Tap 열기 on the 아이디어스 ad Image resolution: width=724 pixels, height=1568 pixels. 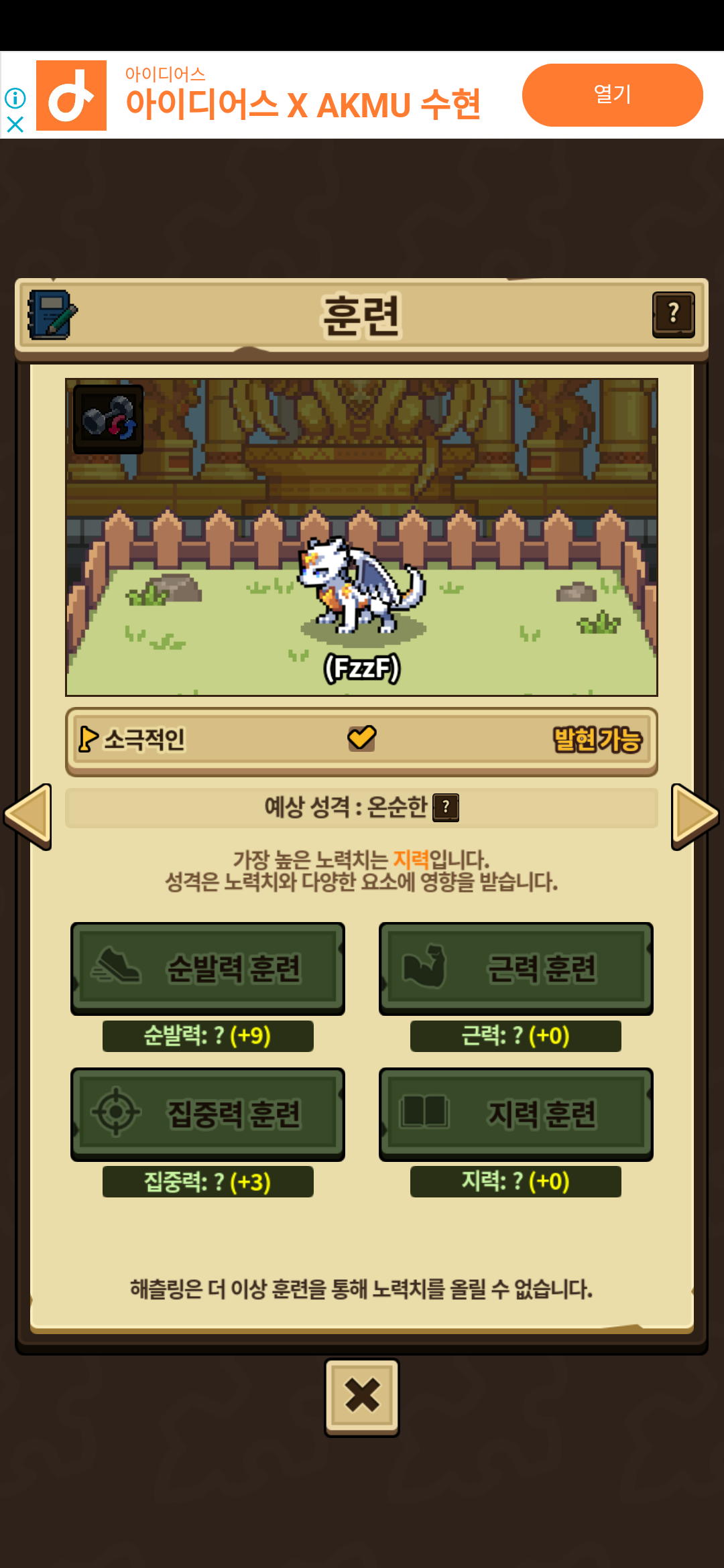click(x=612, y=94)
